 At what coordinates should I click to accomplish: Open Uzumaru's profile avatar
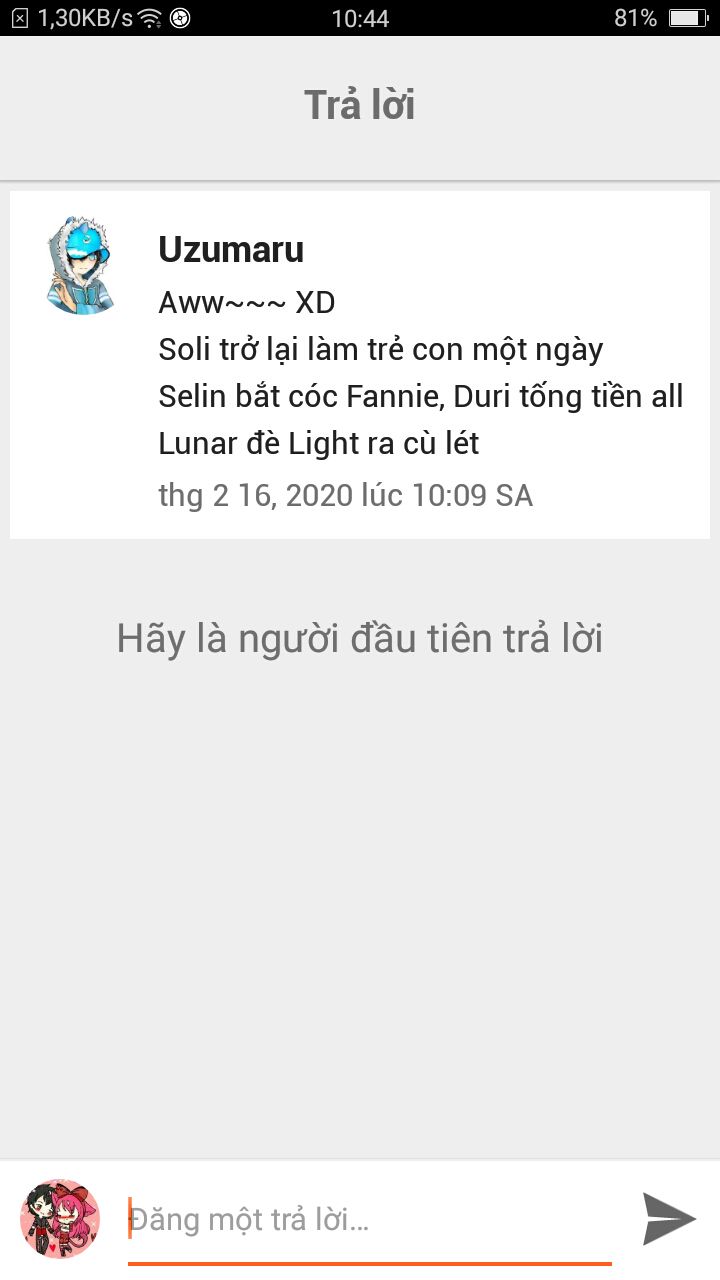point(82,264)
